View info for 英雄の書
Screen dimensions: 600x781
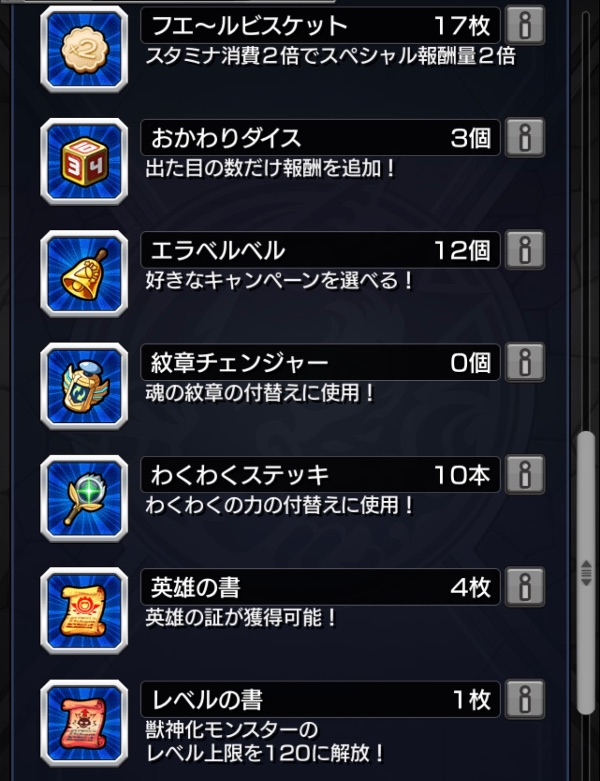tap(525, 586)
